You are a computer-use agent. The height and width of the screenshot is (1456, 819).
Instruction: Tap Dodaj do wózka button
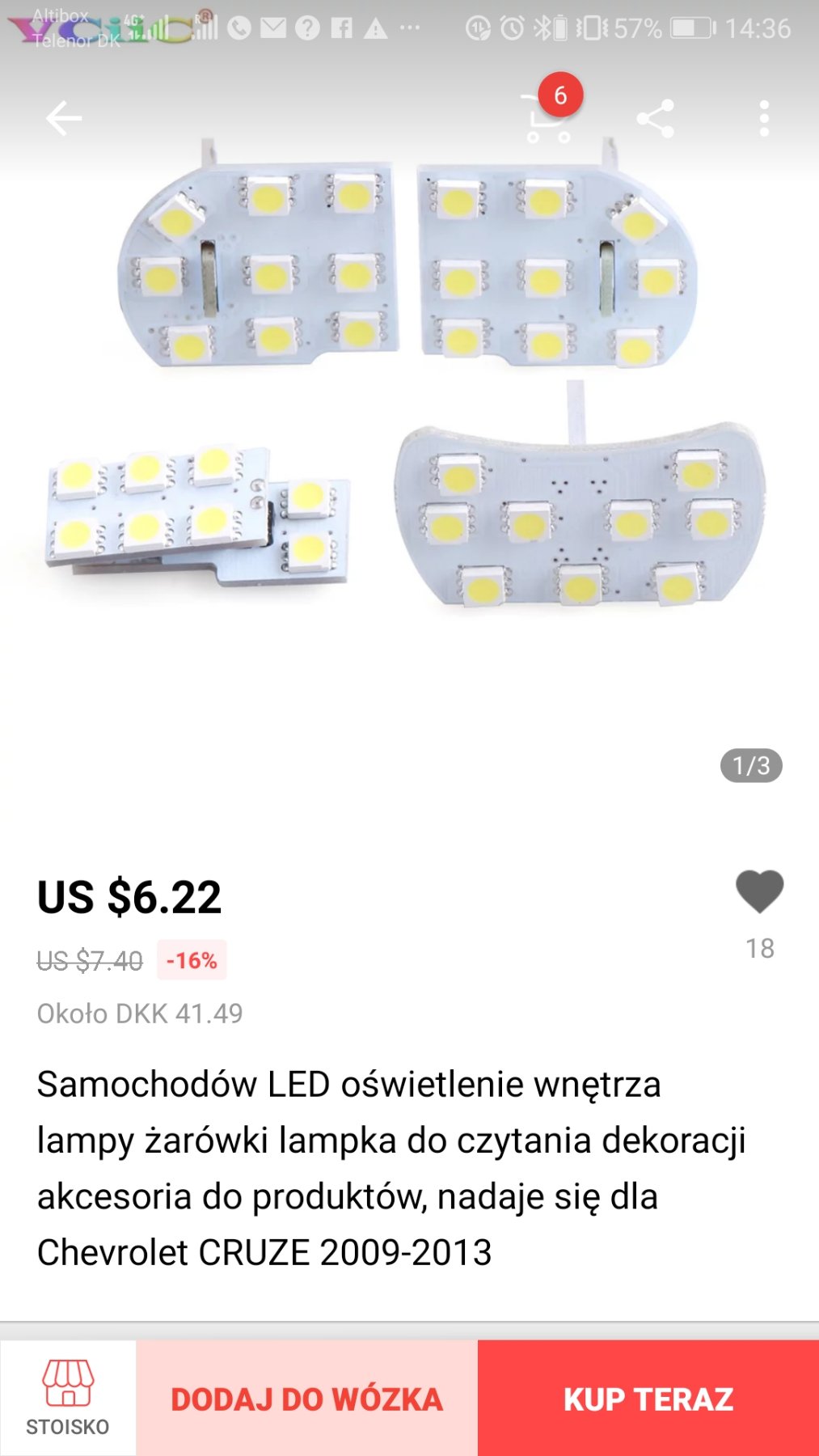point(307,1399)
